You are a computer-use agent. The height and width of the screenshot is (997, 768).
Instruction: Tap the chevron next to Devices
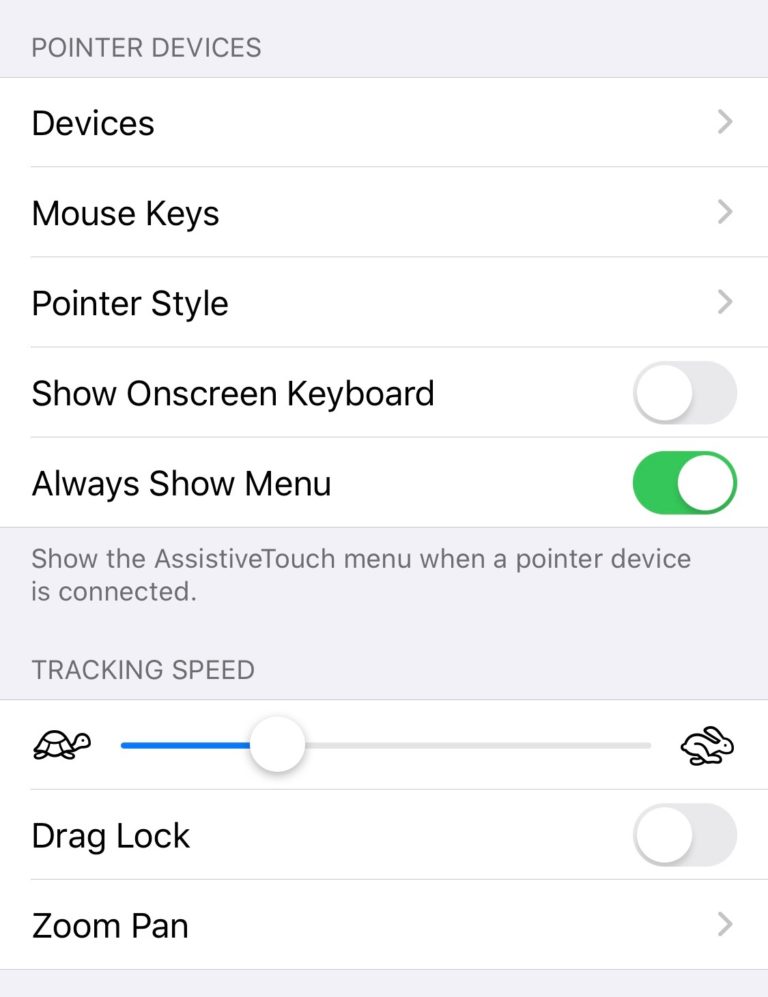pyautogui.click(x=724, y=122)
